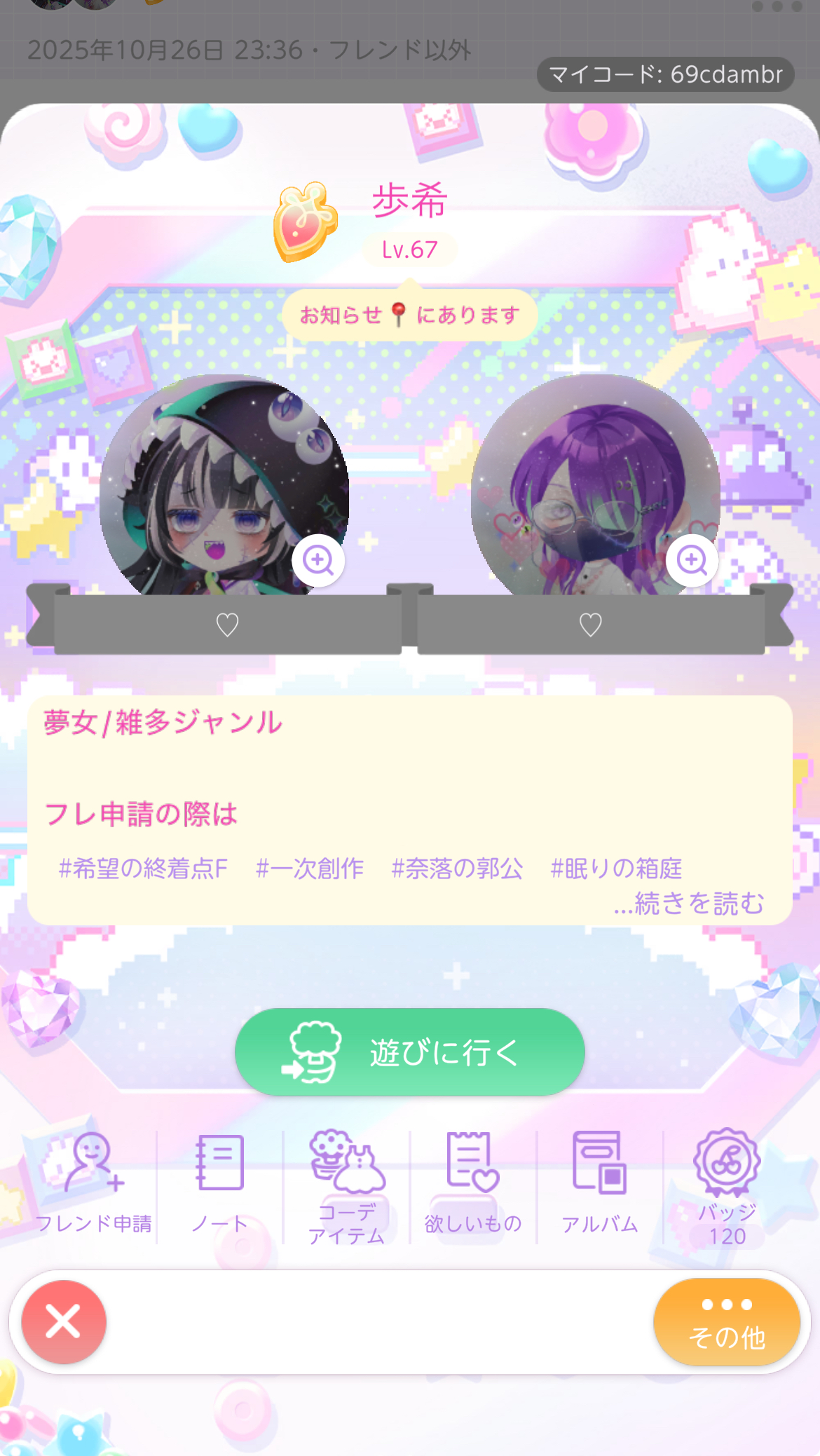The width and height of the screenshot is (820, 1456).
Task: Open the アルバム album
Action: coord(600,1185)
